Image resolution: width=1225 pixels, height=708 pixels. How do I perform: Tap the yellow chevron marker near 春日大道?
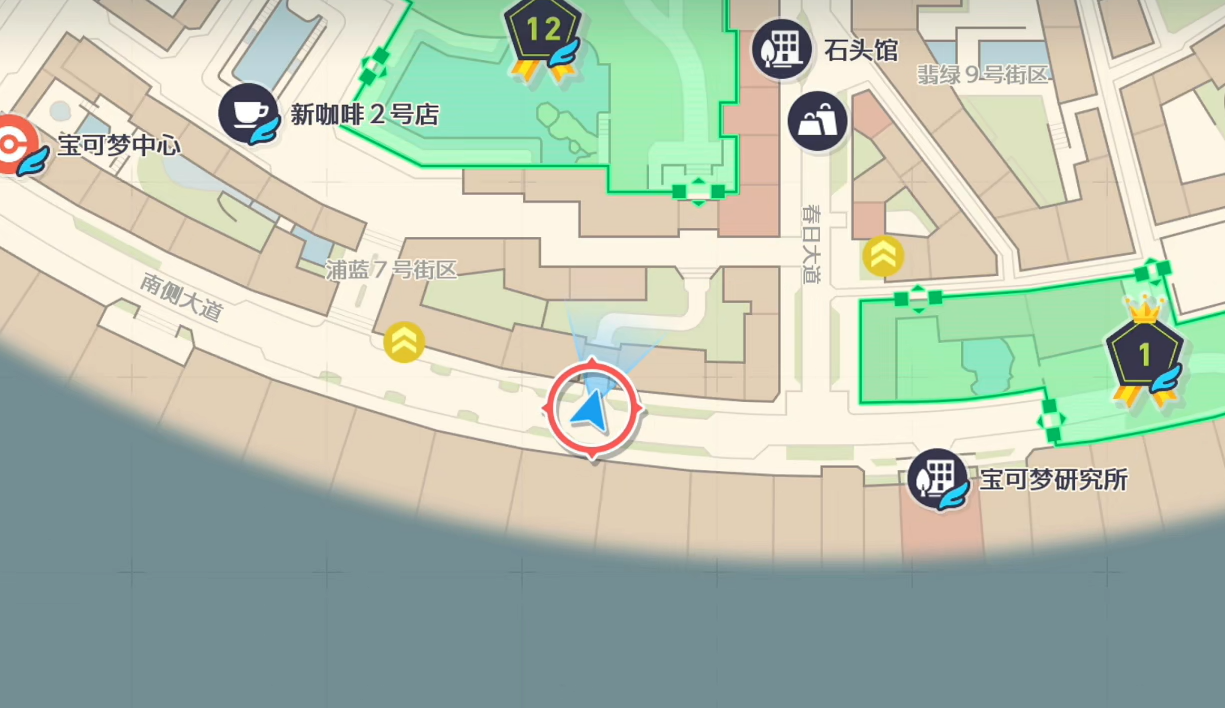[883, 257]
